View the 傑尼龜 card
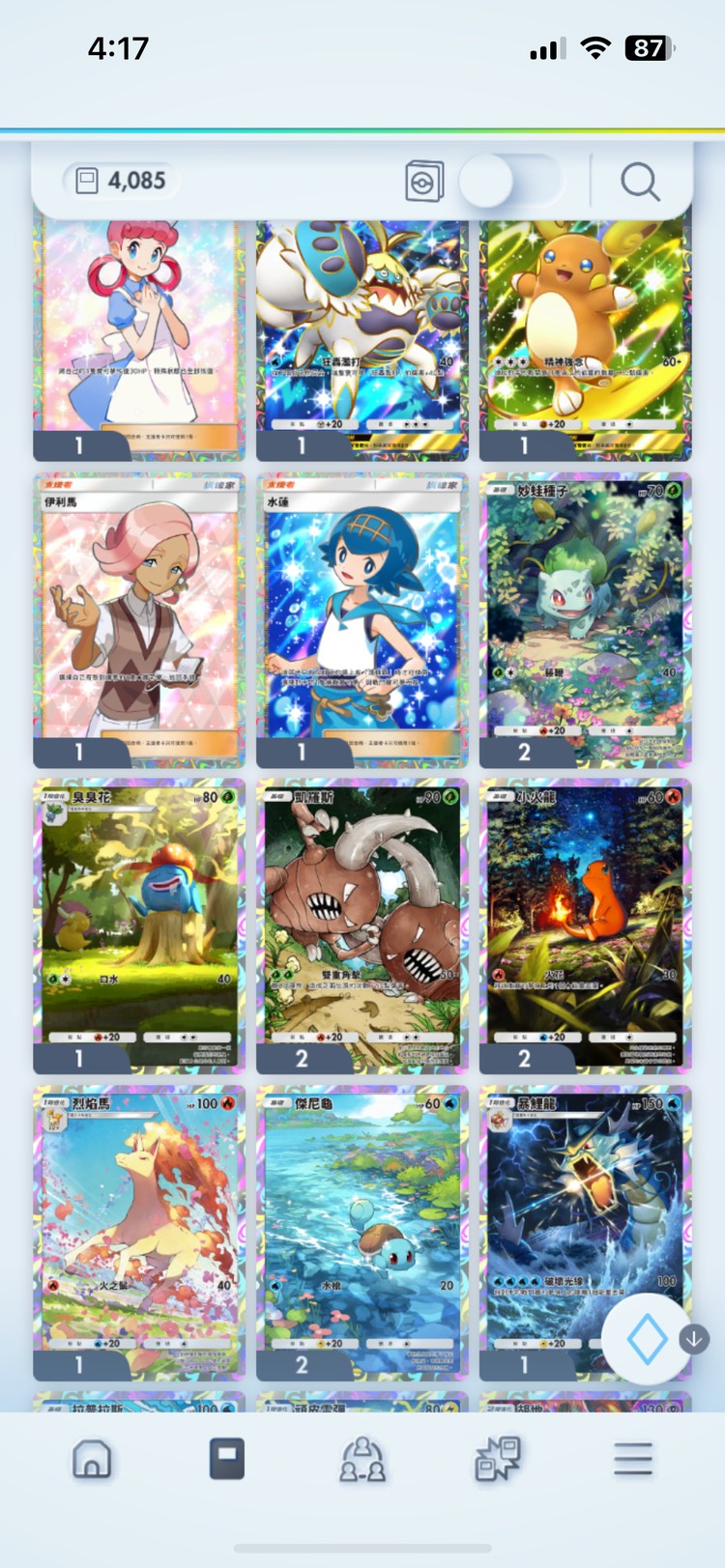 click(362, 1230)
